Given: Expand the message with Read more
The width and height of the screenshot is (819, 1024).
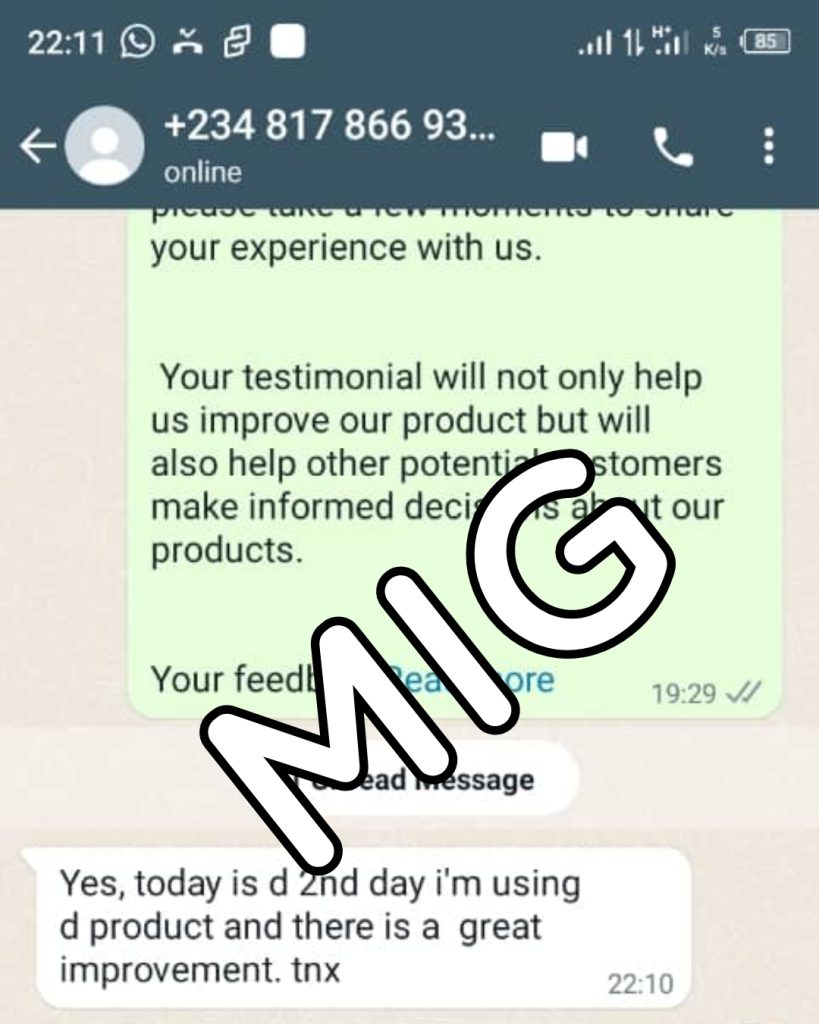Looking at the screenshot, I should (x=500, y=680).
